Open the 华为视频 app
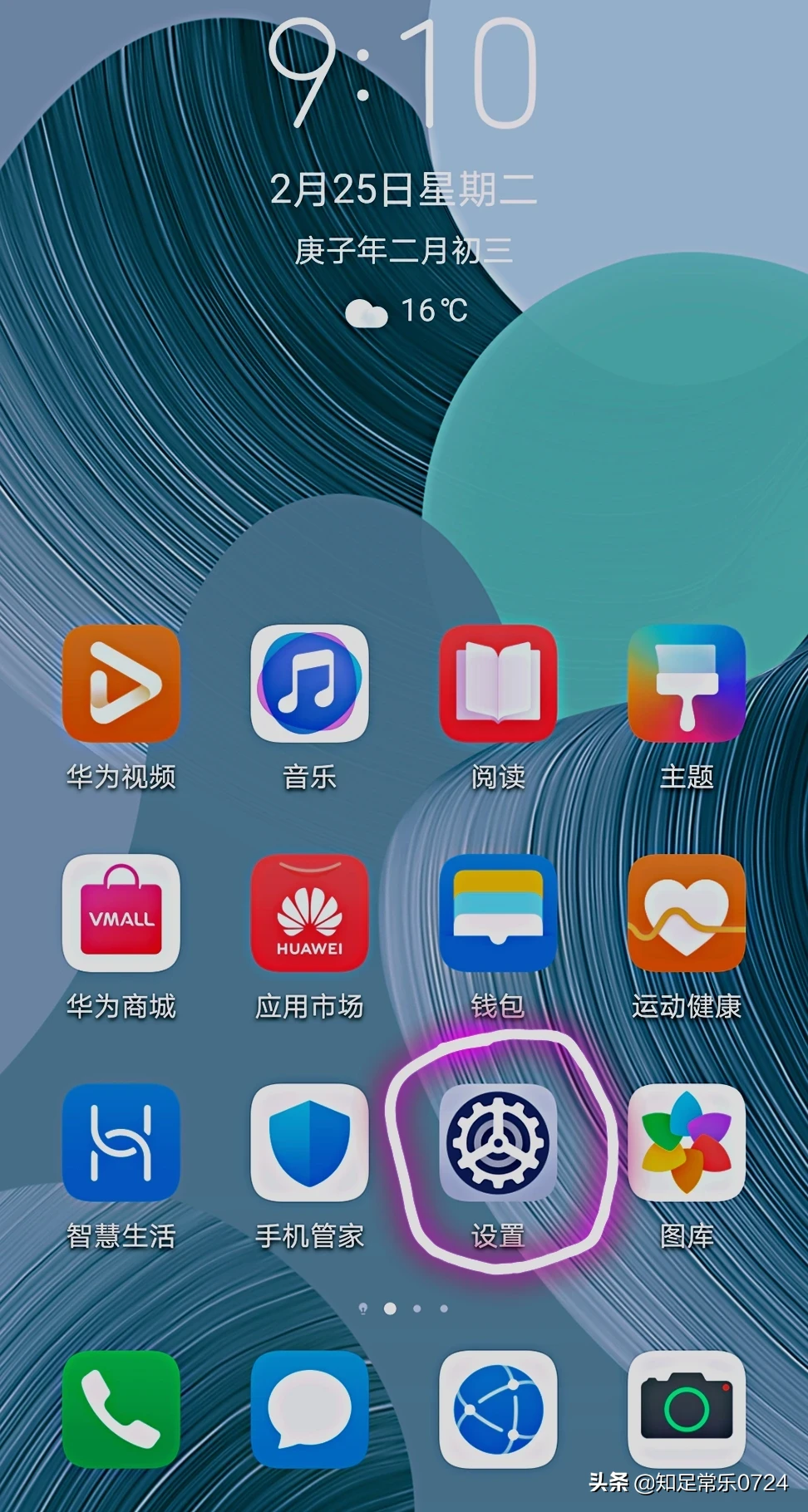The image size is (808, 1512). [121, 684]
